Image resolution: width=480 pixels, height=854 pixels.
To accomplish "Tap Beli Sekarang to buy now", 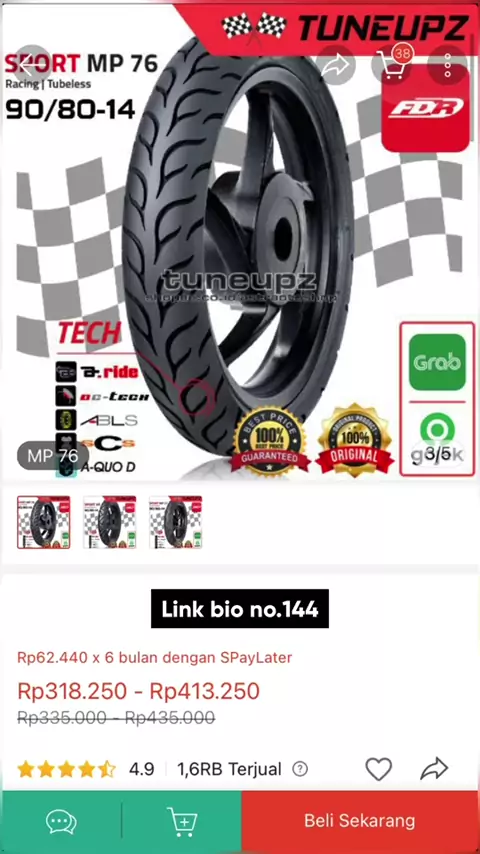I will point(360,821).
